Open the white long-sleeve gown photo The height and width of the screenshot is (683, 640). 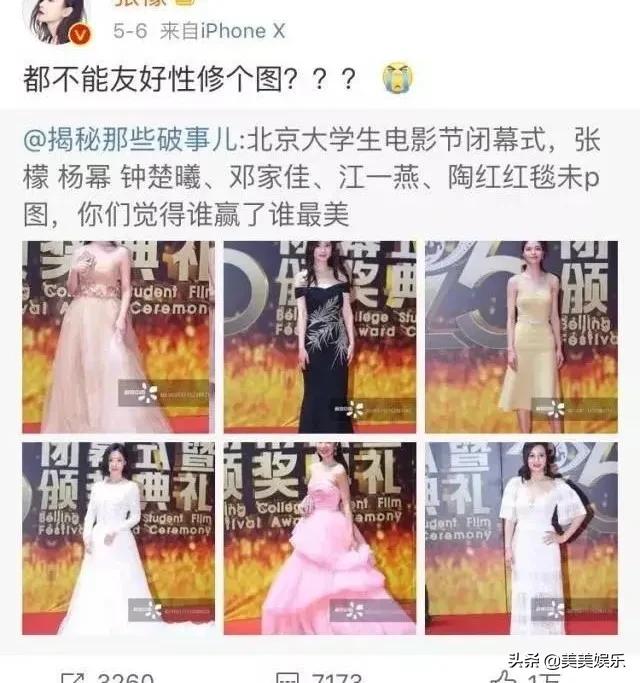pyautogui.click(x=118, y=538)
